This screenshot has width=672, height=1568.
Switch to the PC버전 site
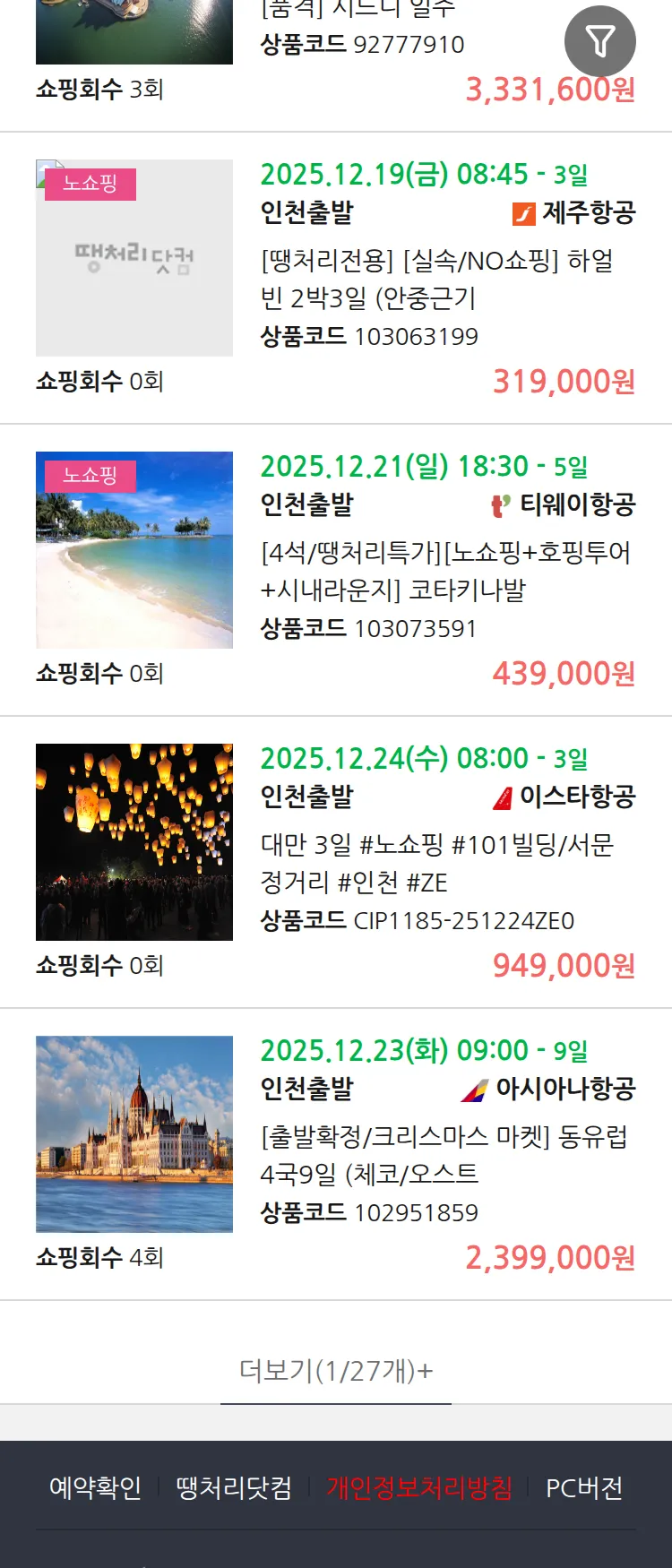pyautogui.click(x=584, y=1488)
